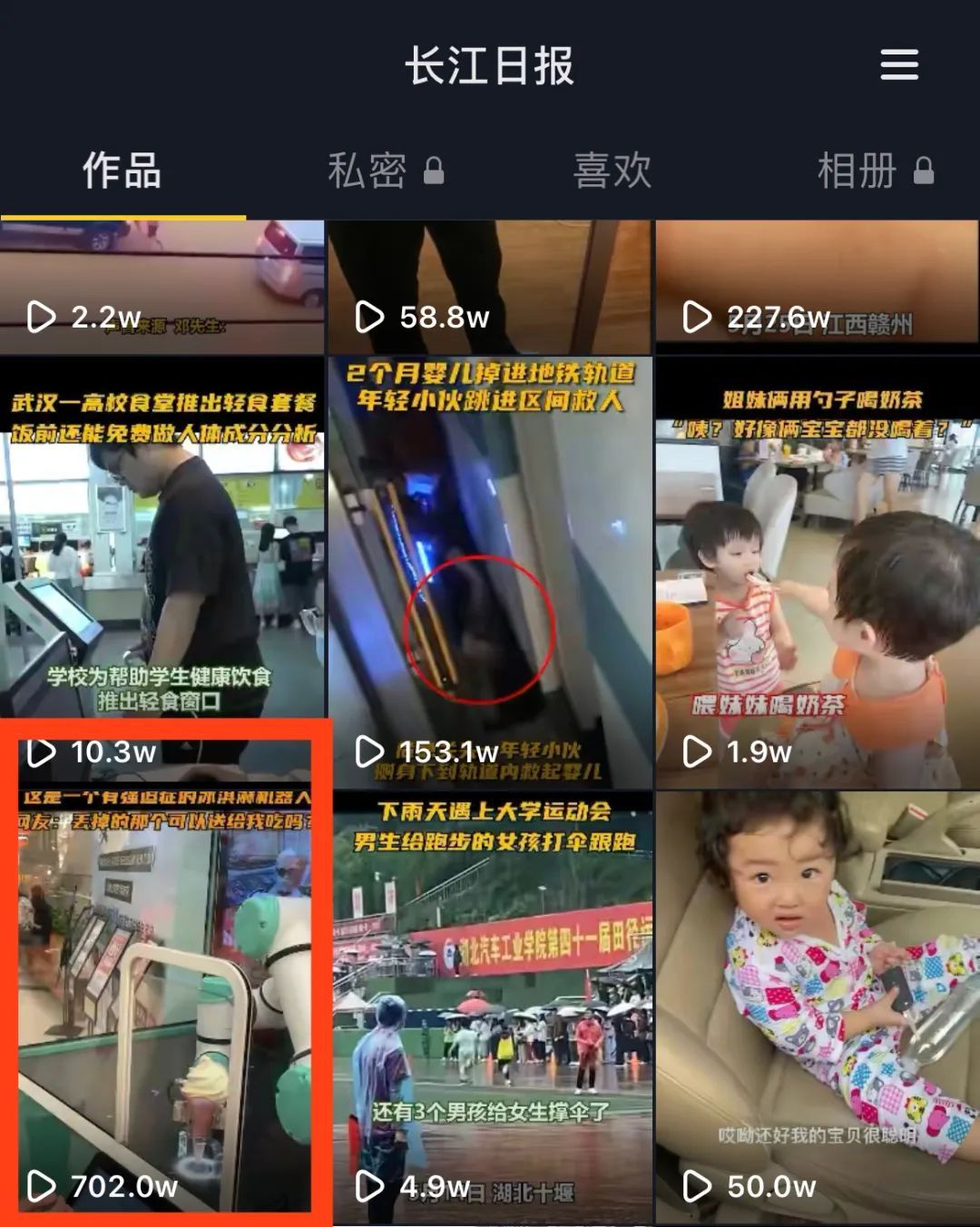Open the 姐妹俩用勺子喝奶茶 video

point(817,572)
